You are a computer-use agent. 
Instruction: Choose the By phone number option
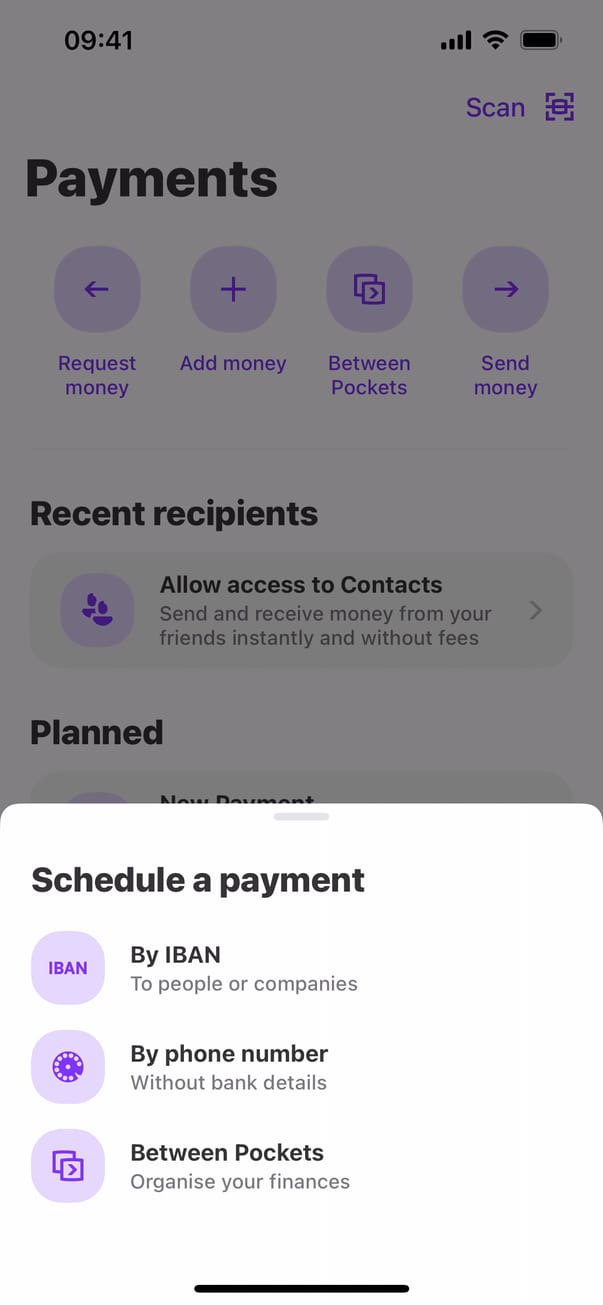coord(229,1067)
